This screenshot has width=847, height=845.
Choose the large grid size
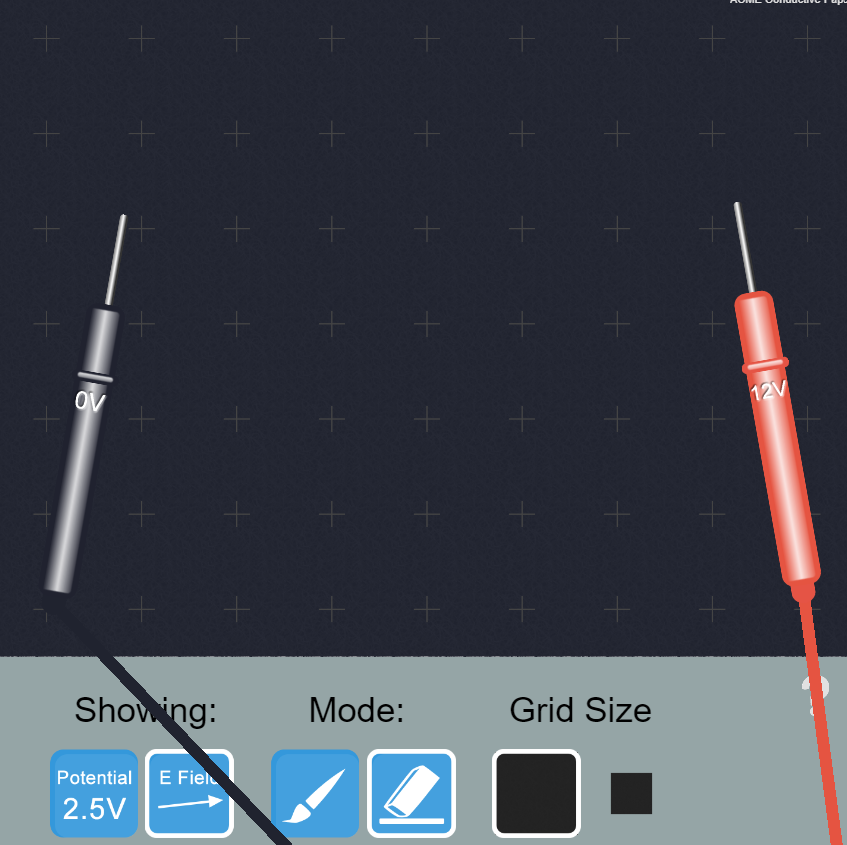click(x=536, y=793)
